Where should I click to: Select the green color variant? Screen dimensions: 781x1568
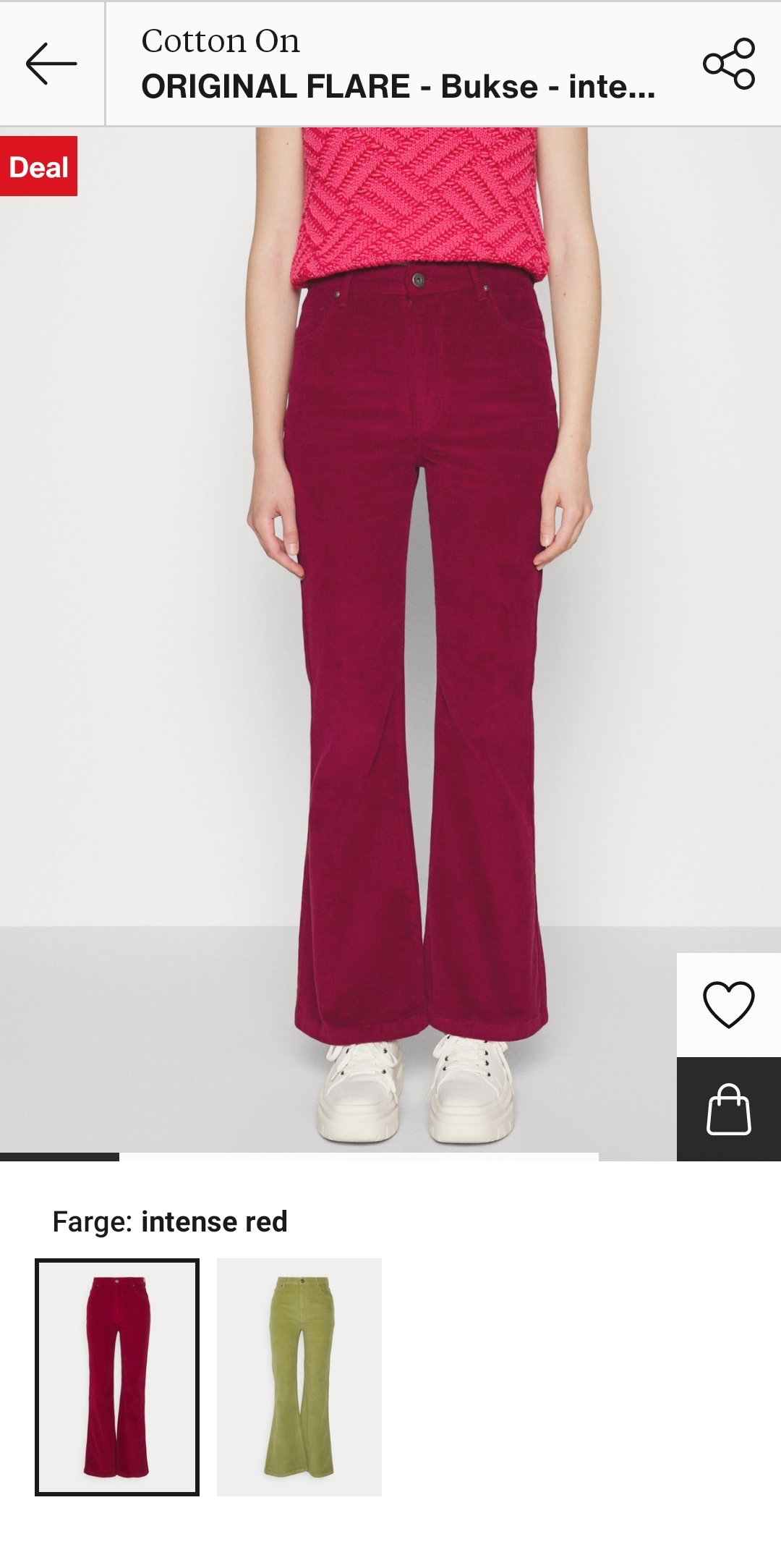coord(299,1377)
